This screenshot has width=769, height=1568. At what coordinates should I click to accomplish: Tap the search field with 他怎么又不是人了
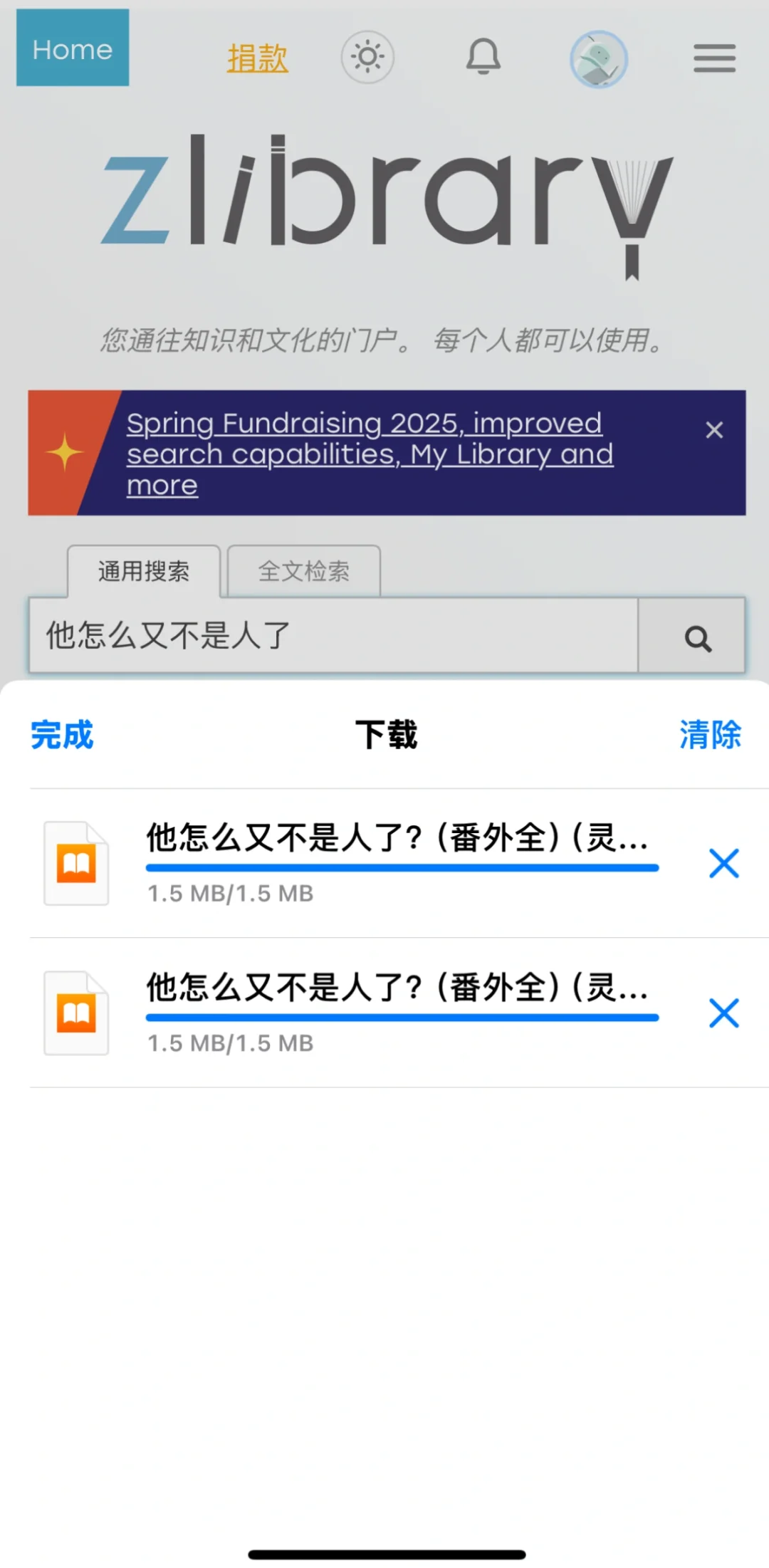click(x=333, y=635)
